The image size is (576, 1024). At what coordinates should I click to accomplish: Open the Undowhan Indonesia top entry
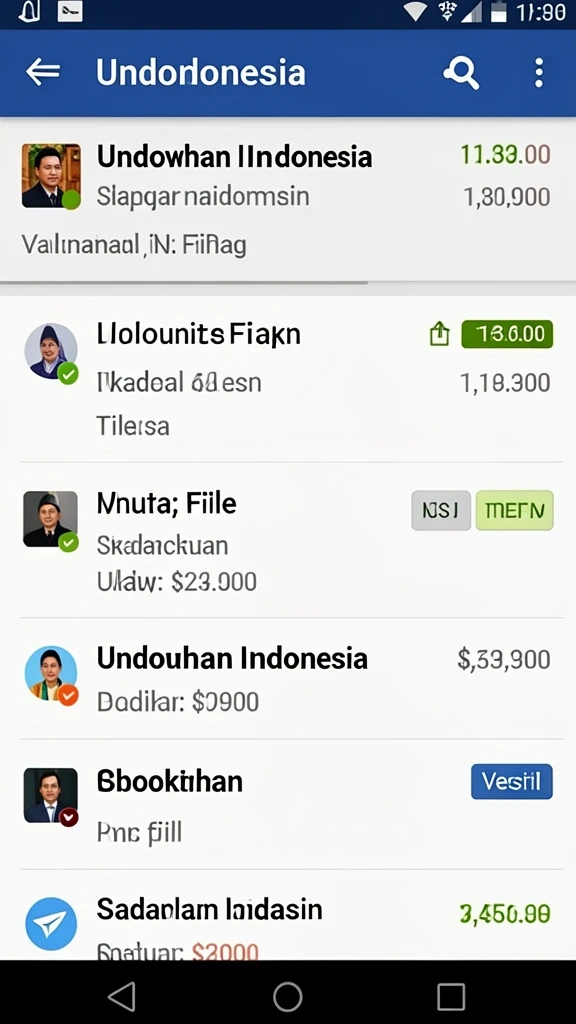click(x=288, y=200)
